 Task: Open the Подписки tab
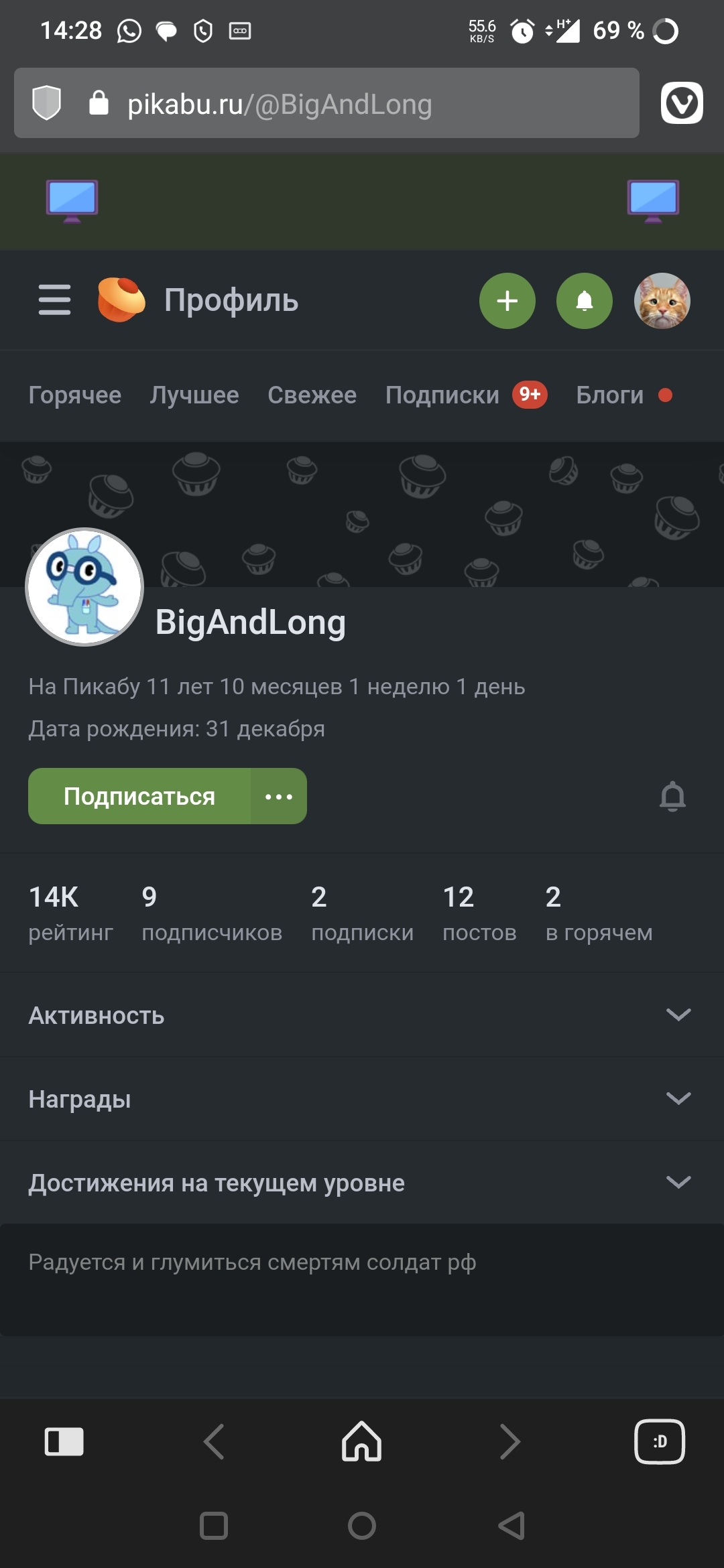442,395
